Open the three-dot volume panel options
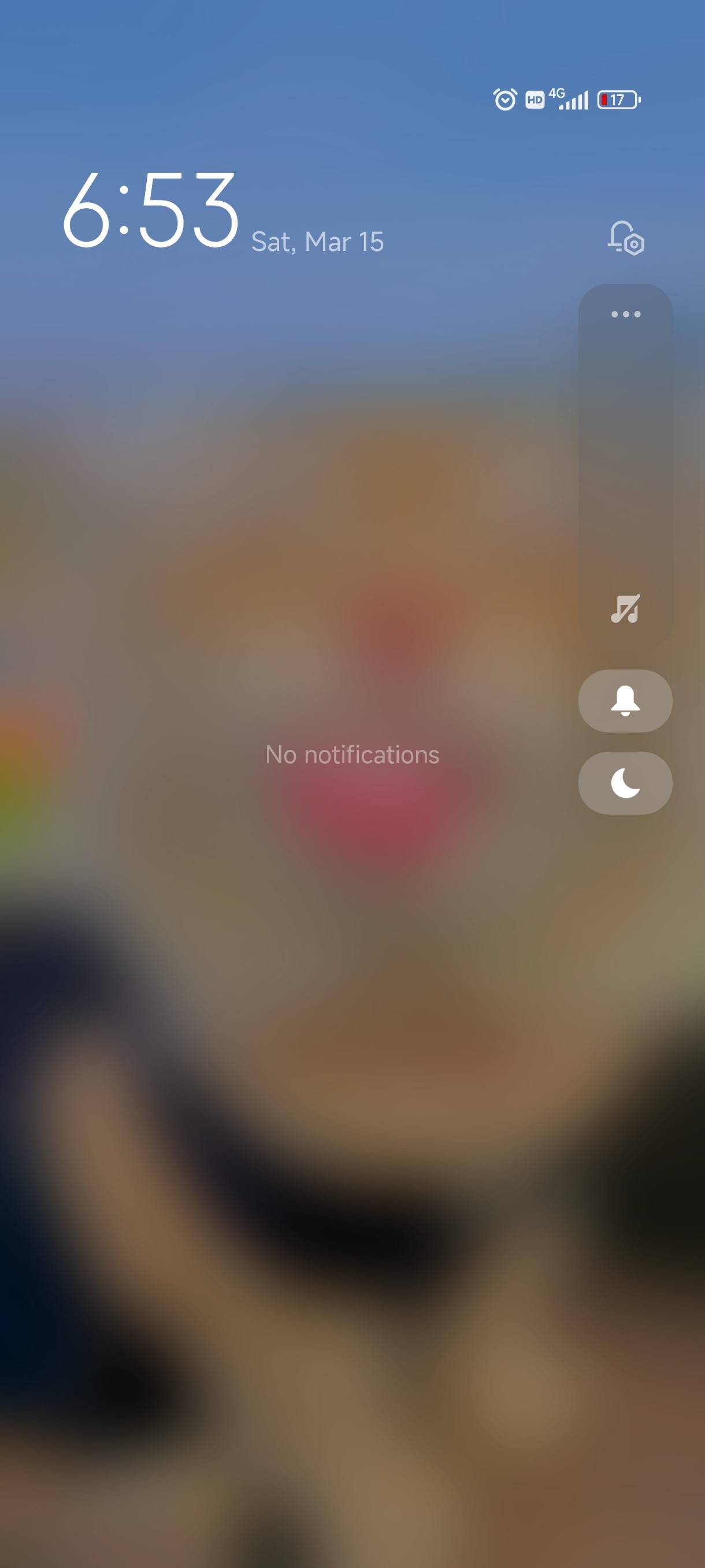The width and height of the screenshot is (705, 1568). pyautogui.click(x=626, y=314)
